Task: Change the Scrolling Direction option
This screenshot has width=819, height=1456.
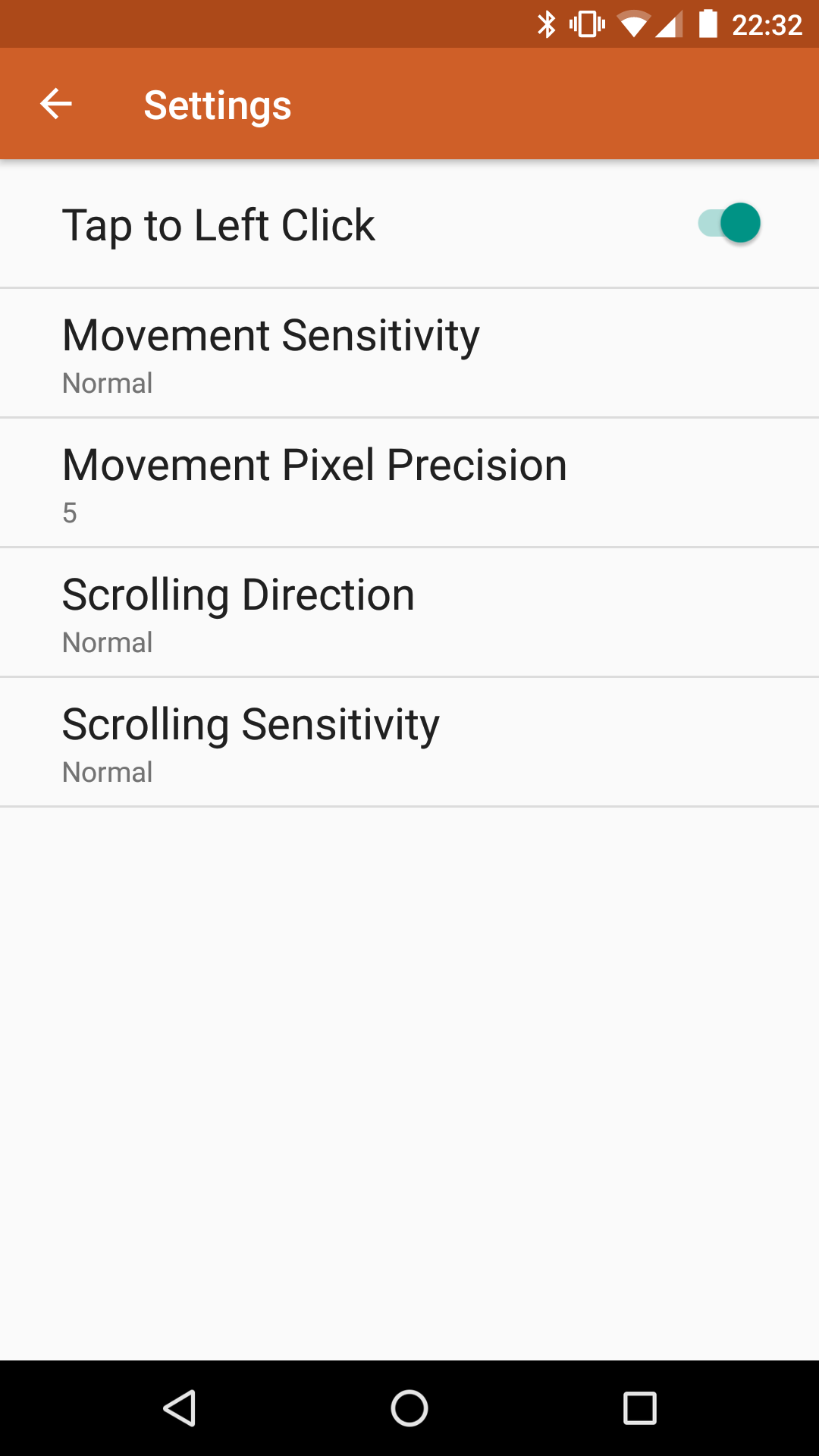Action: pyautogui.click(x=409, y=613)
